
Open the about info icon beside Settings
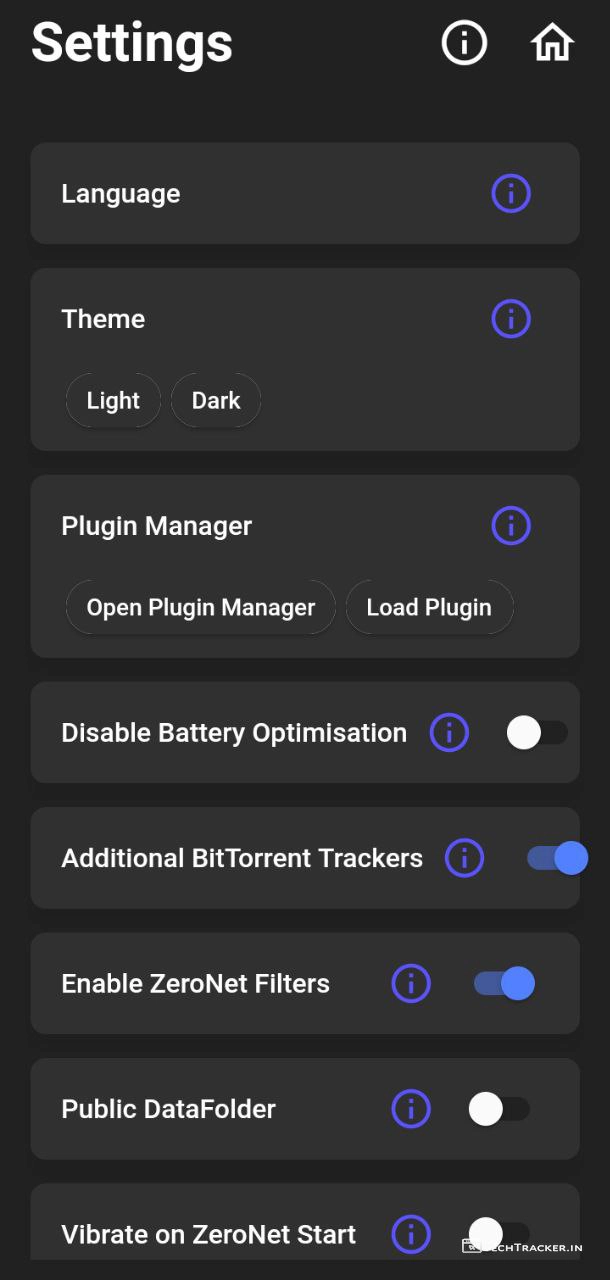click(x=464, y=43)
